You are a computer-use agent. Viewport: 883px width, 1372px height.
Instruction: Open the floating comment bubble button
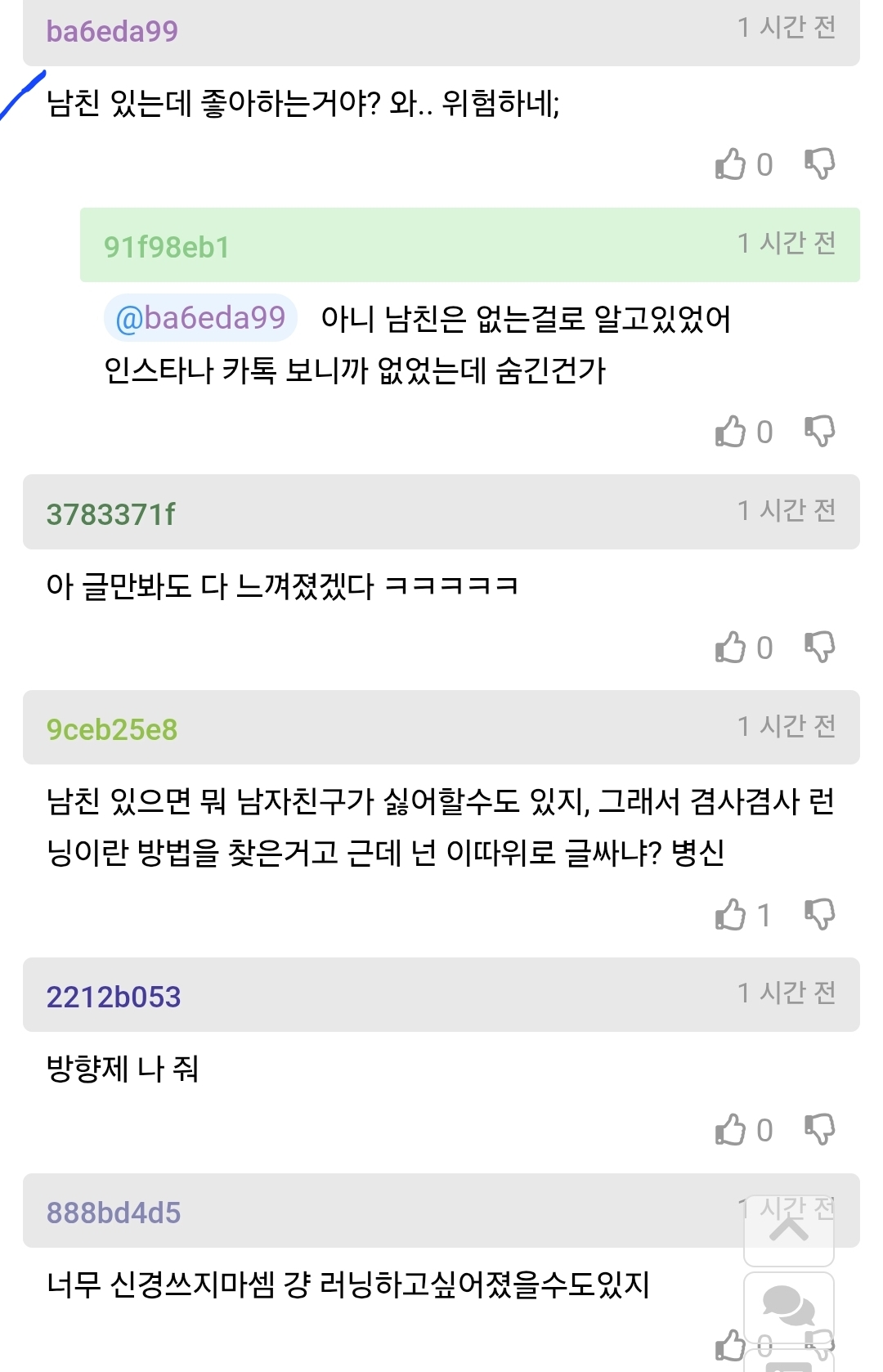[789, 1306]
